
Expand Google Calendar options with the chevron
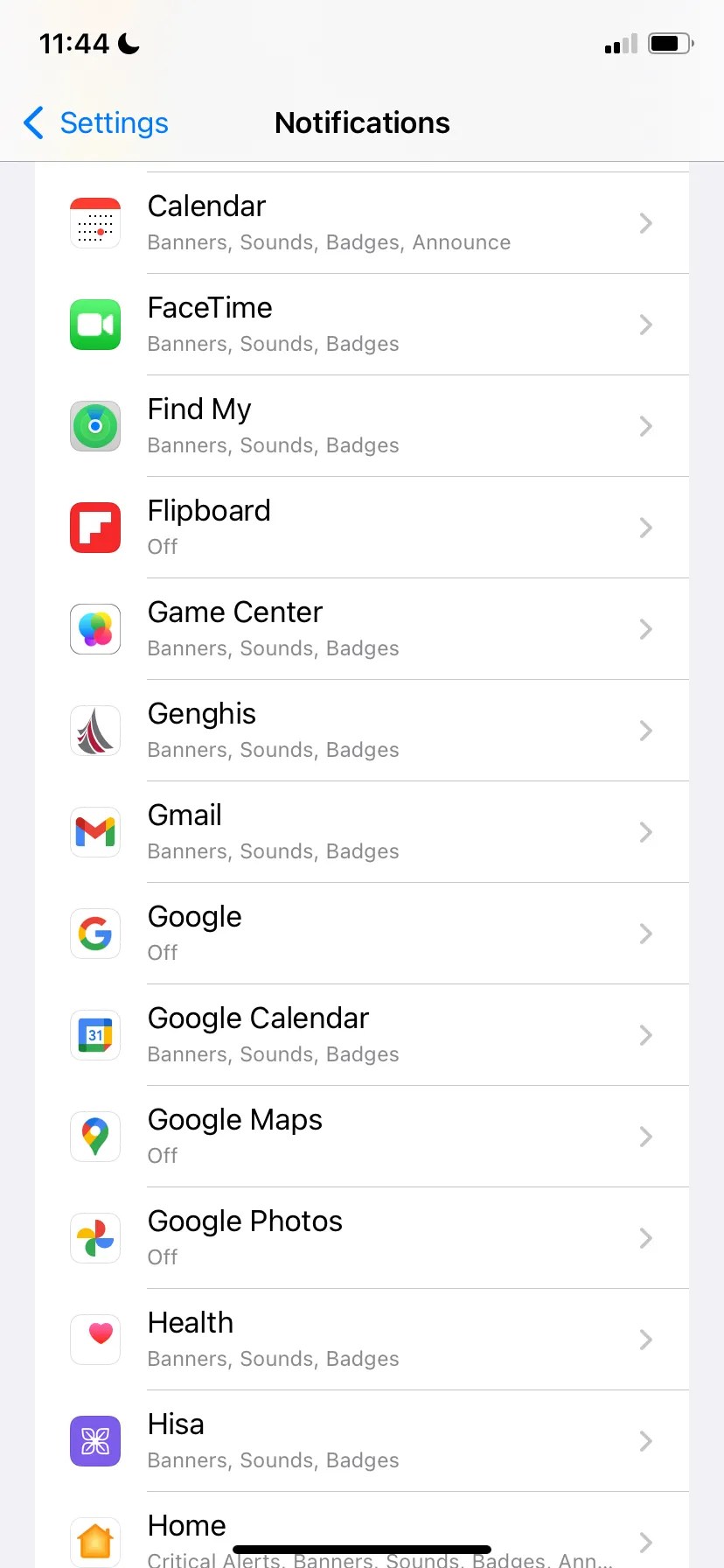click(645, 1035)
